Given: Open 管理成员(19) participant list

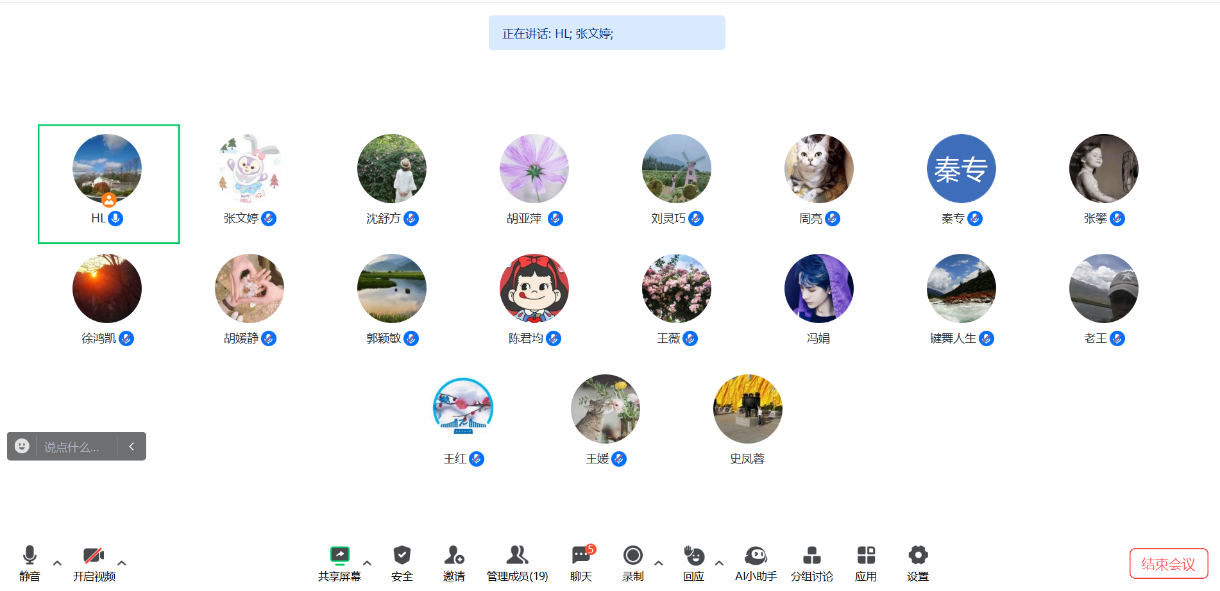Looking at the screenshot, I should [517, 562].
